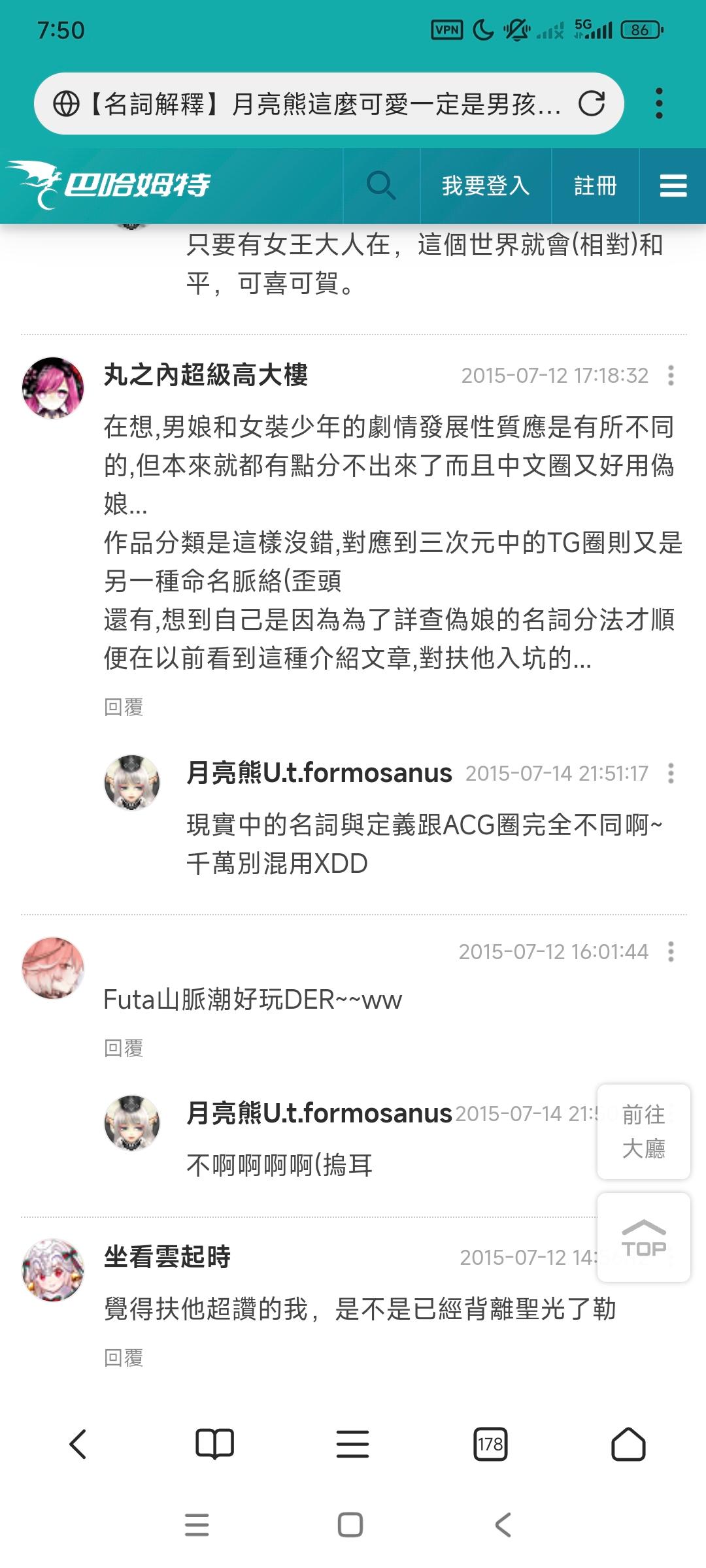The width and height of the screenshot is (706, 1568).
Task: Tap 我要登入 to log in
Action: point(485,186)
